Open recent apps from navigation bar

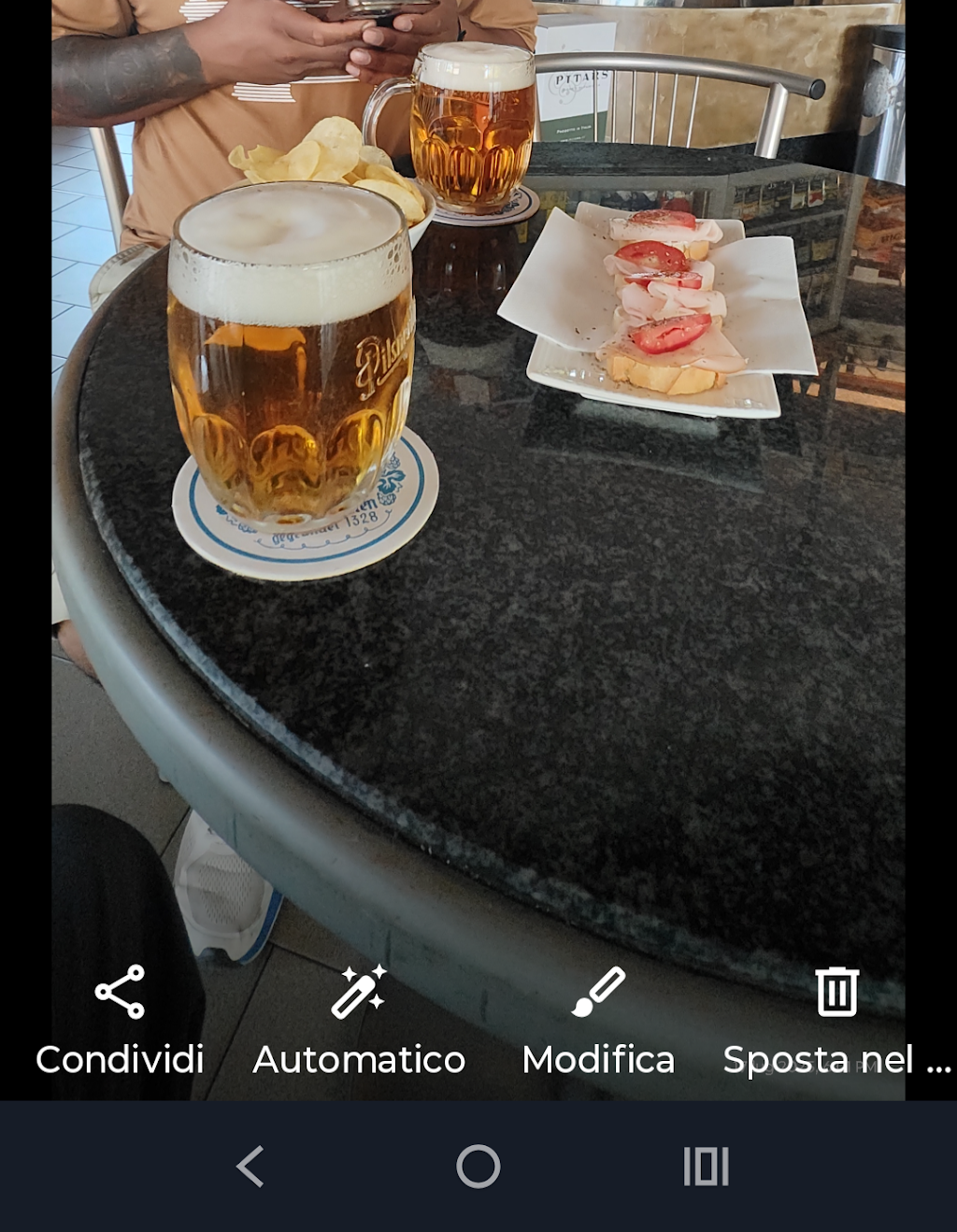coord(707,1167)
